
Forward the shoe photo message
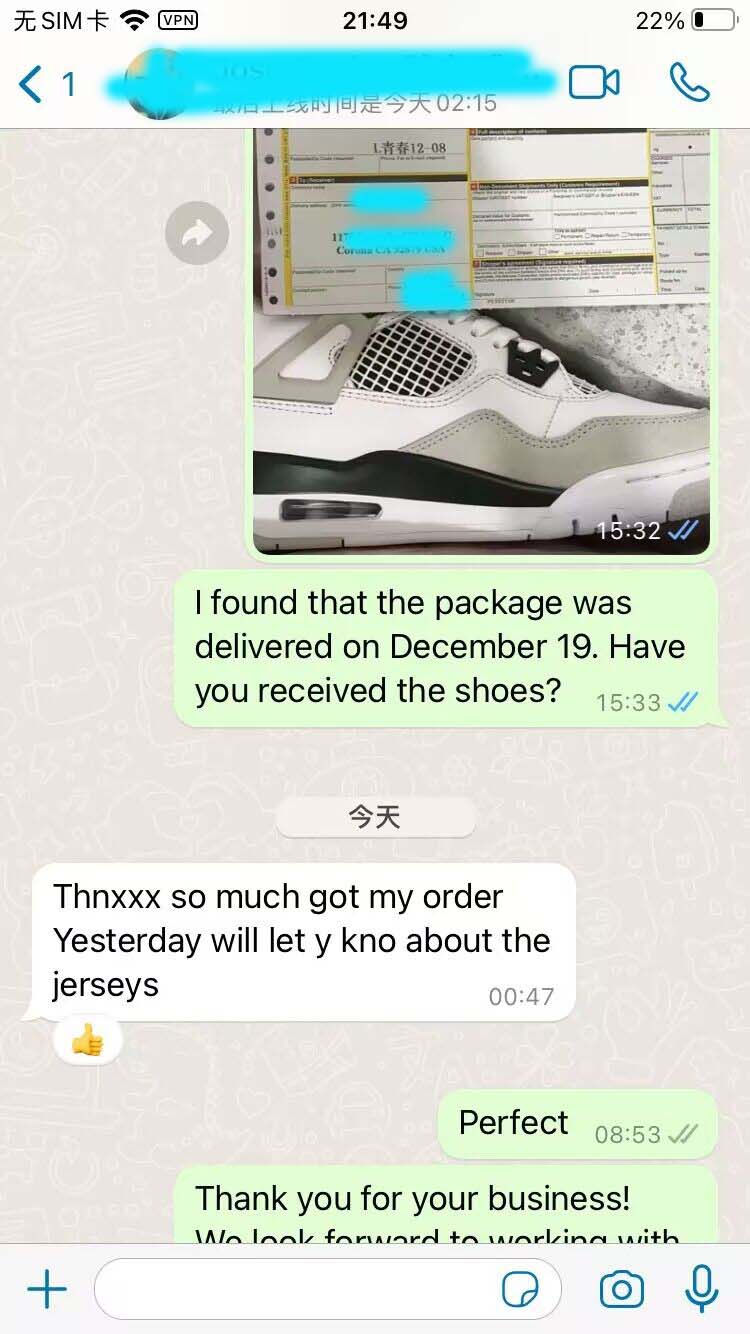tap(197, 234)
